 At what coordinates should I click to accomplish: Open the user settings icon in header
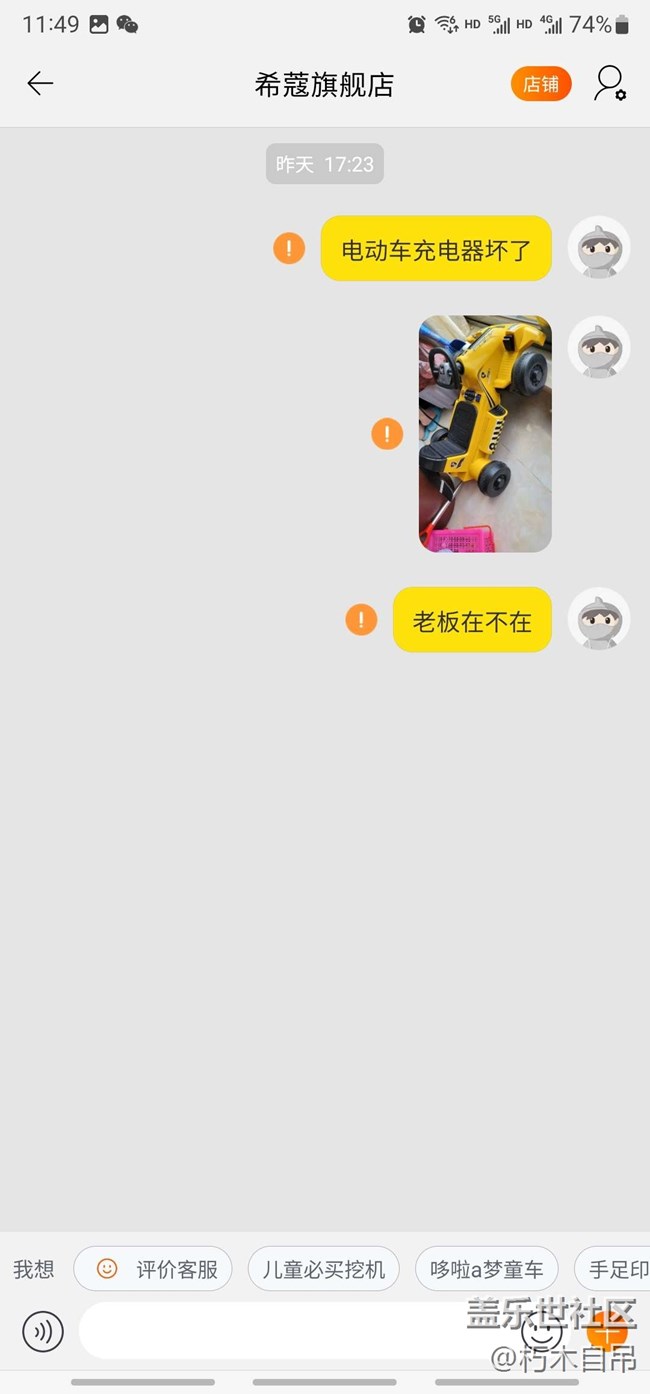(609, 84)
